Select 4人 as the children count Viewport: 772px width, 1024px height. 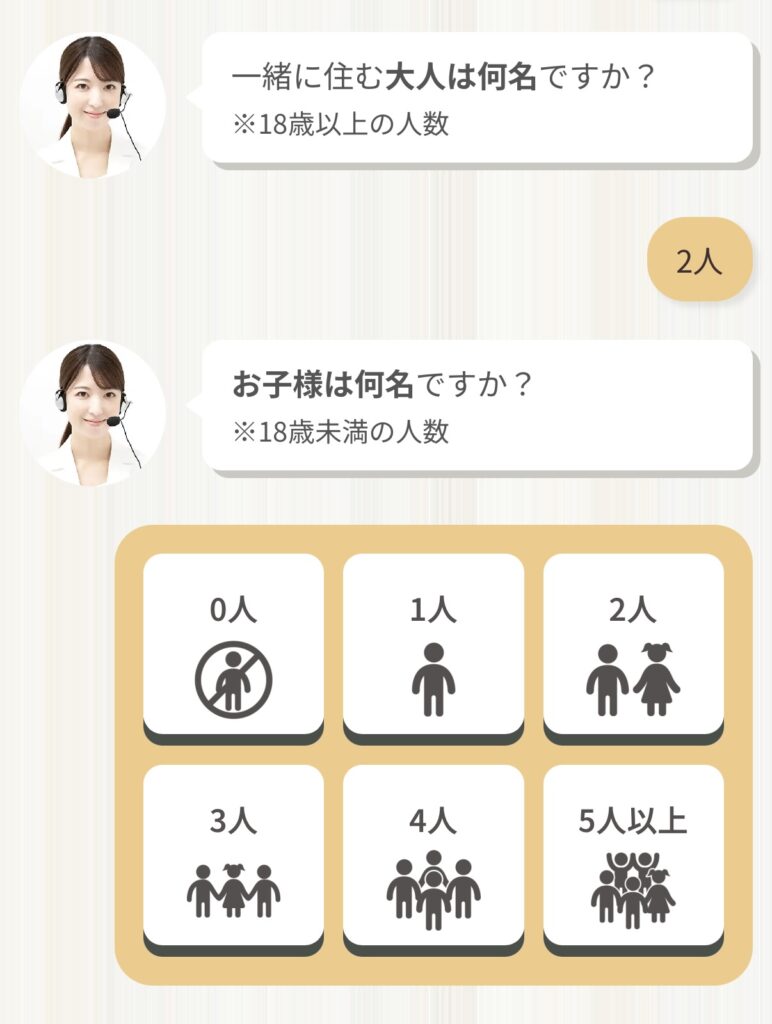point(433,856)
